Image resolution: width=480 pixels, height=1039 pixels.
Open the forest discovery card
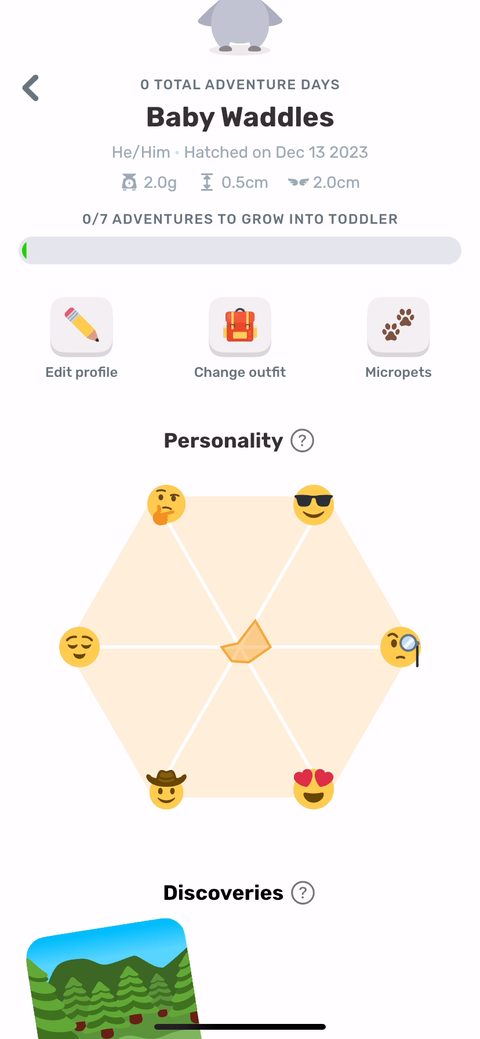tap(113, 979)
